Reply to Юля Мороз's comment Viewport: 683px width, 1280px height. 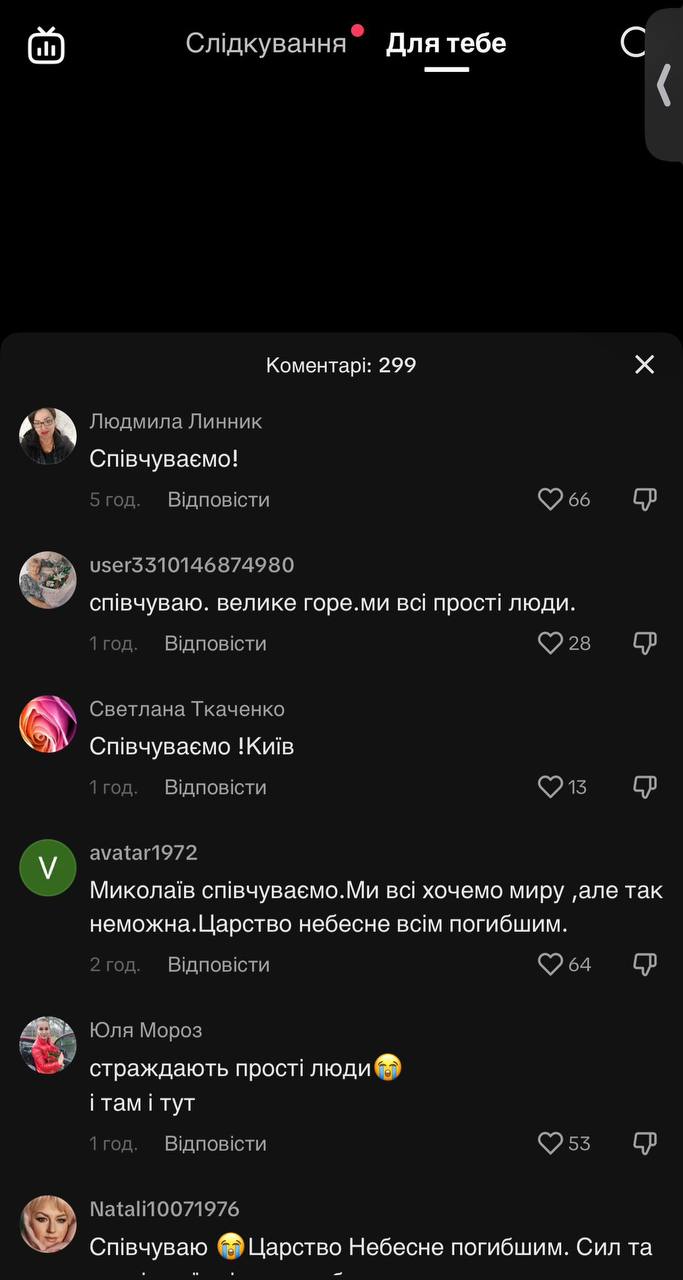(215, 1143)
